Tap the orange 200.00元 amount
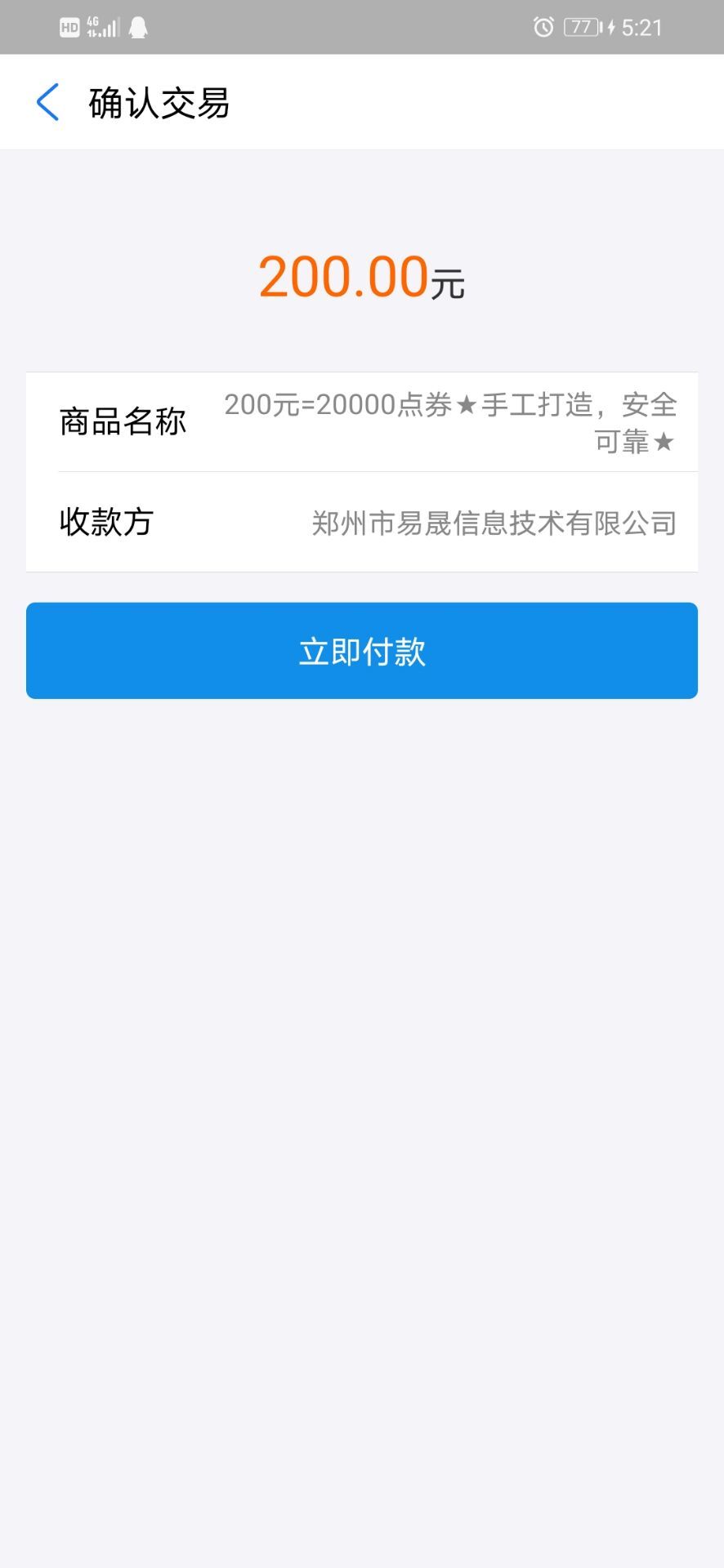Image resolution: width=724 pixels, height=1568 pixels. (362, 278)
